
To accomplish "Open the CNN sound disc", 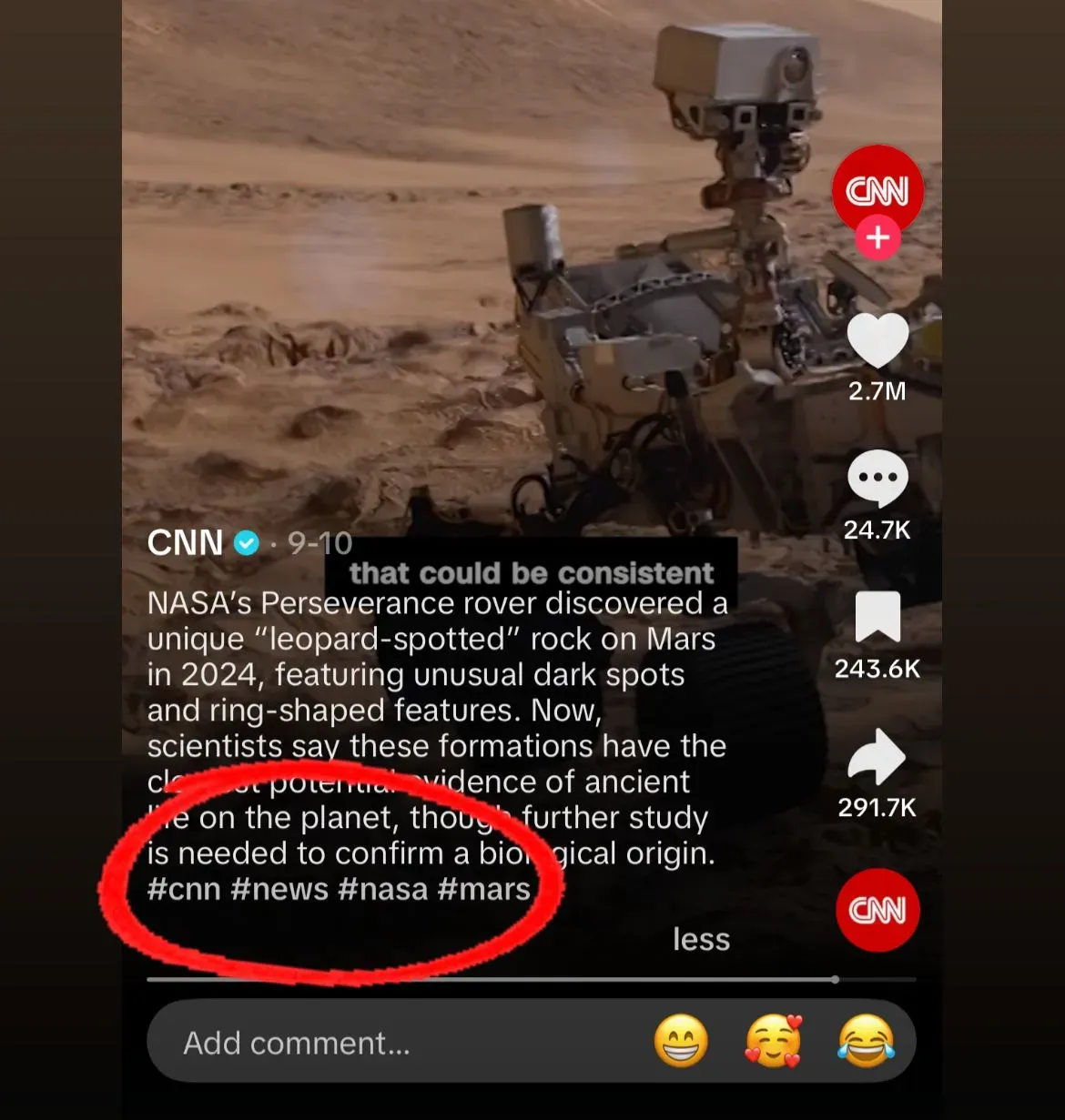I will [x=877, y=910].
